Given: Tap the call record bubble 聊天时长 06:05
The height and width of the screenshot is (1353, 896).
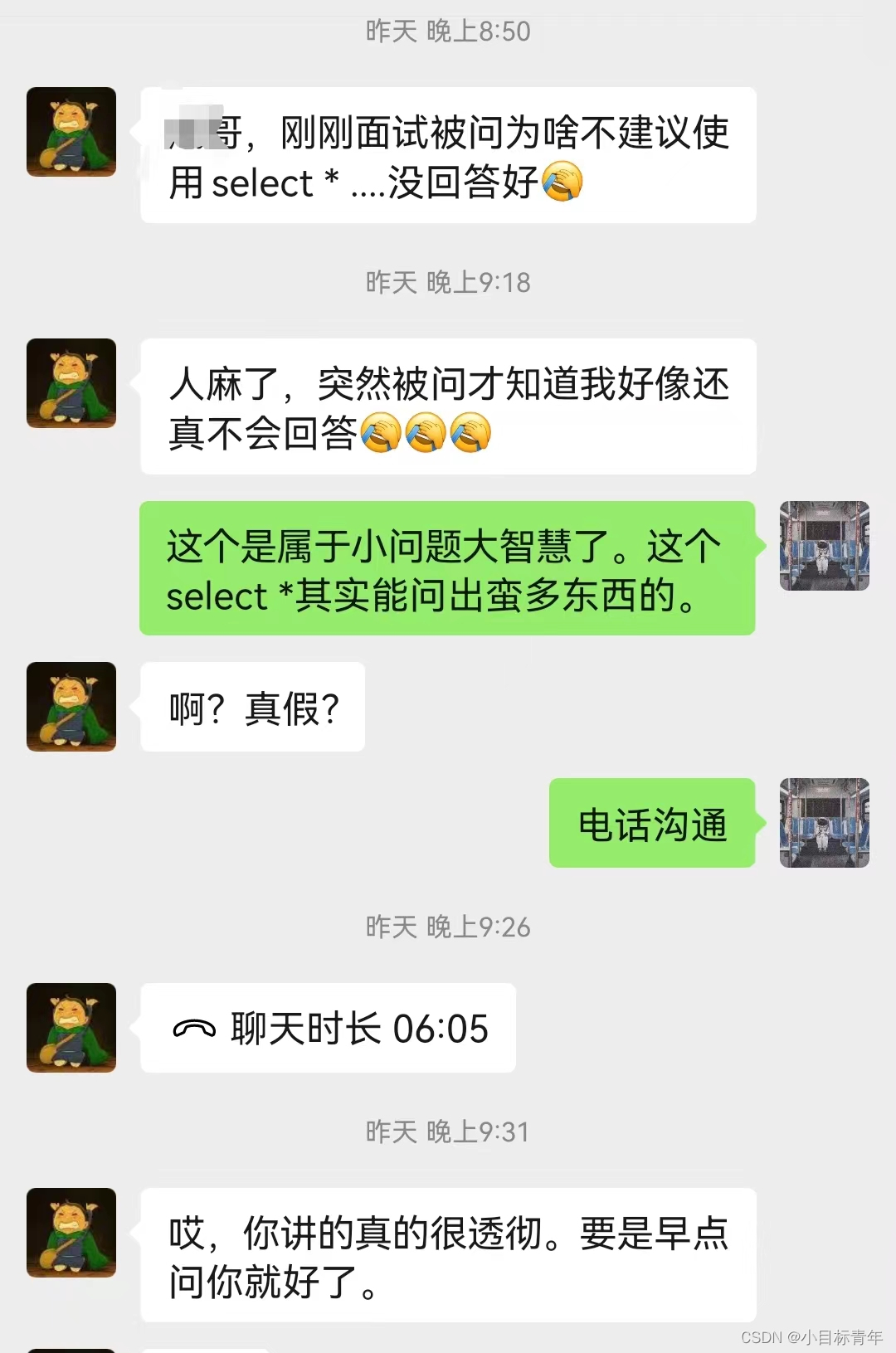Looking at the screenshot, I should pyautogui.click(x=329, y=1028).
